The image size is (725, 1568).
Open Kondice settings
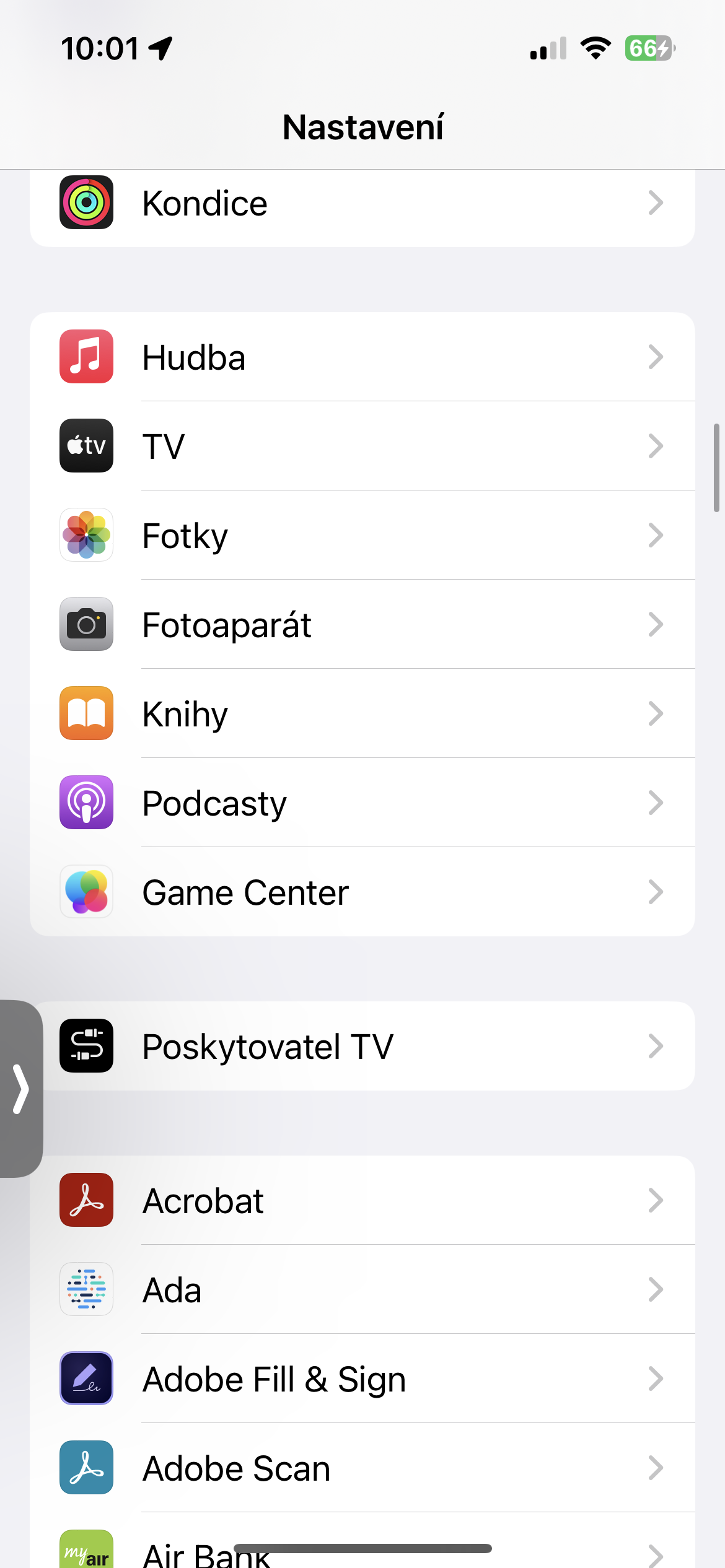tap(362, 203)
